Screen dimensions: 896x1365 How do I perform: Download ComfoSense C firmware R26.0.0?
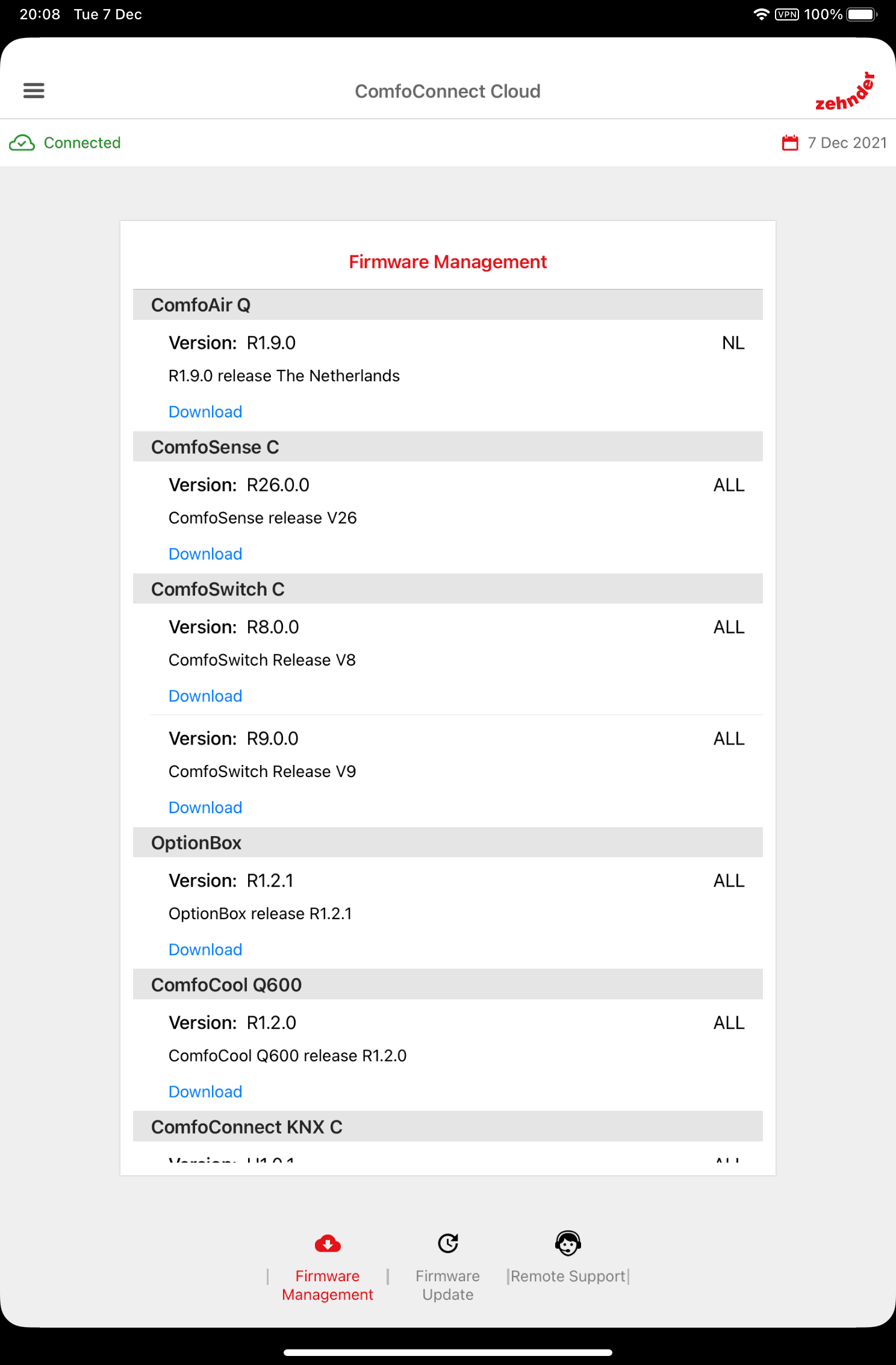pyautogui.click(x=205, y=554)
